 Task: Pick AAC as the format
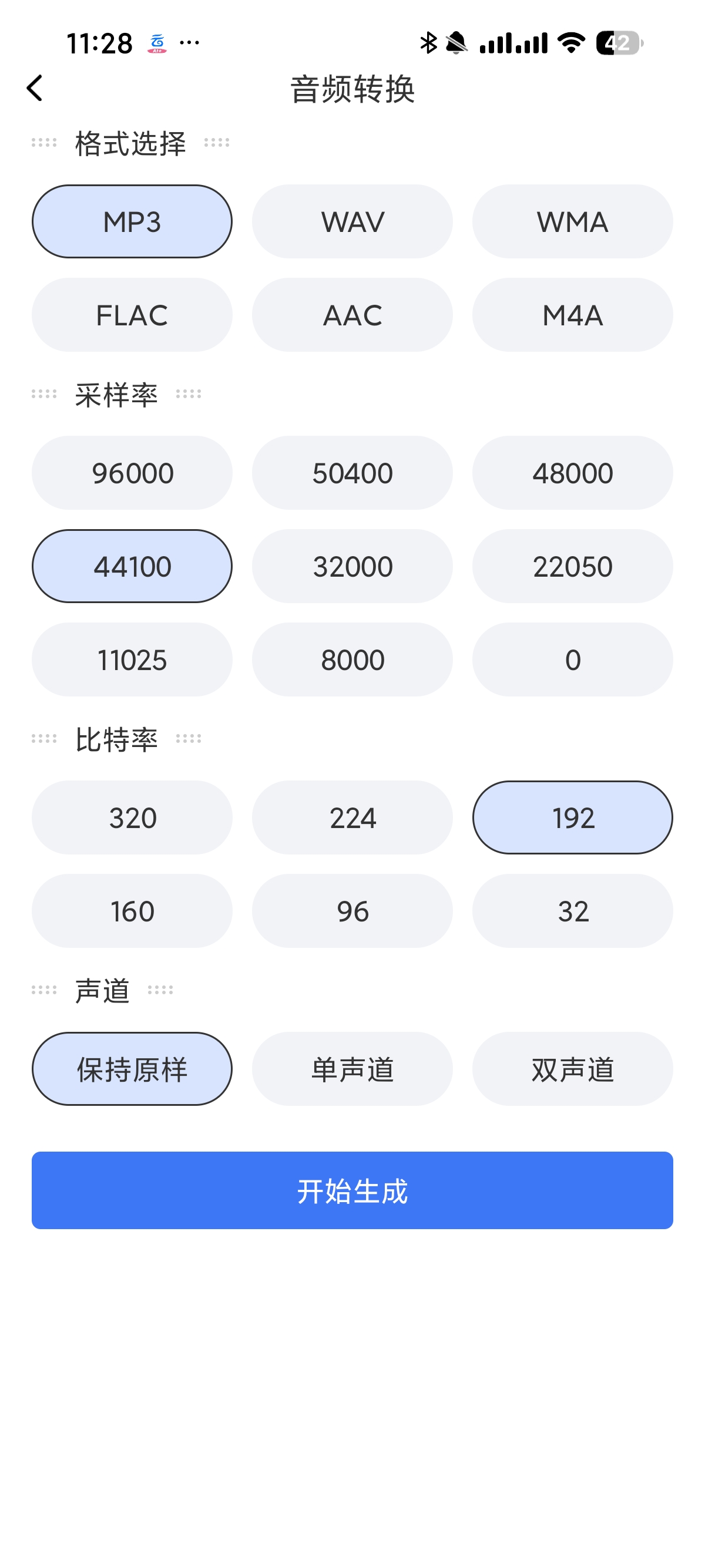click(352, 315)
